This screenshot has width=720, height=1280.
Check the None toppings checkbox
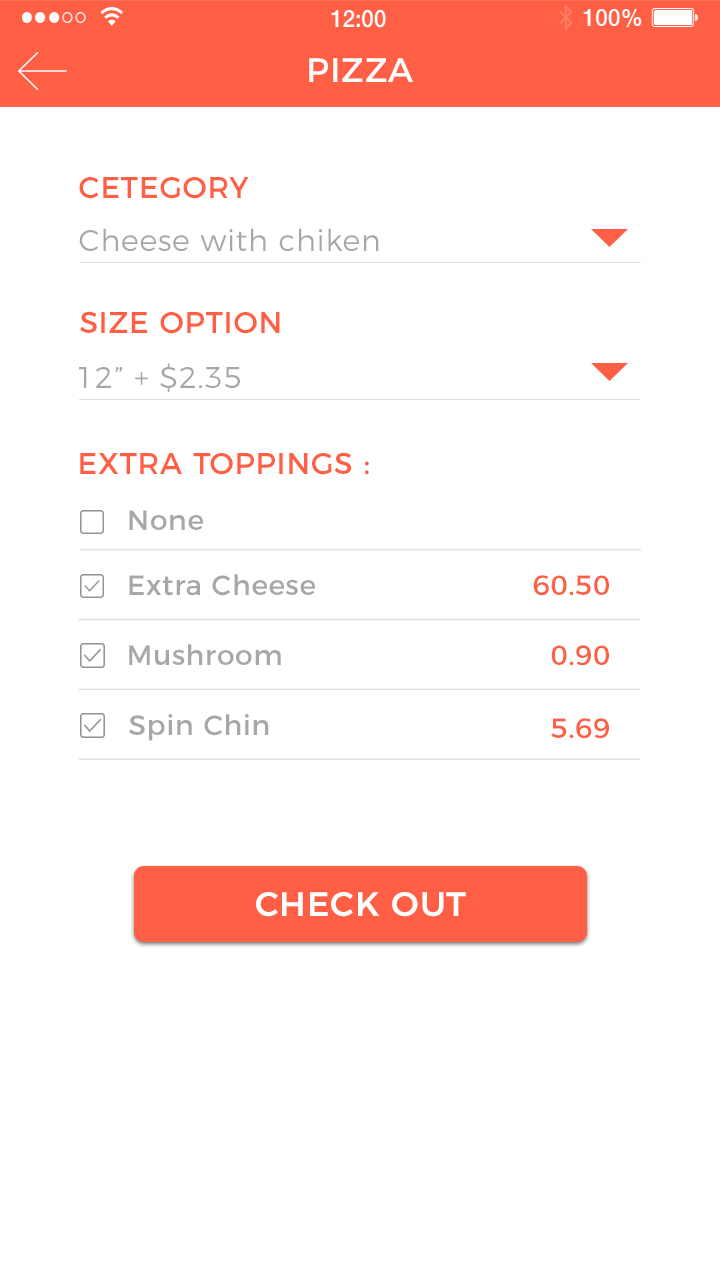pos(92,522)
